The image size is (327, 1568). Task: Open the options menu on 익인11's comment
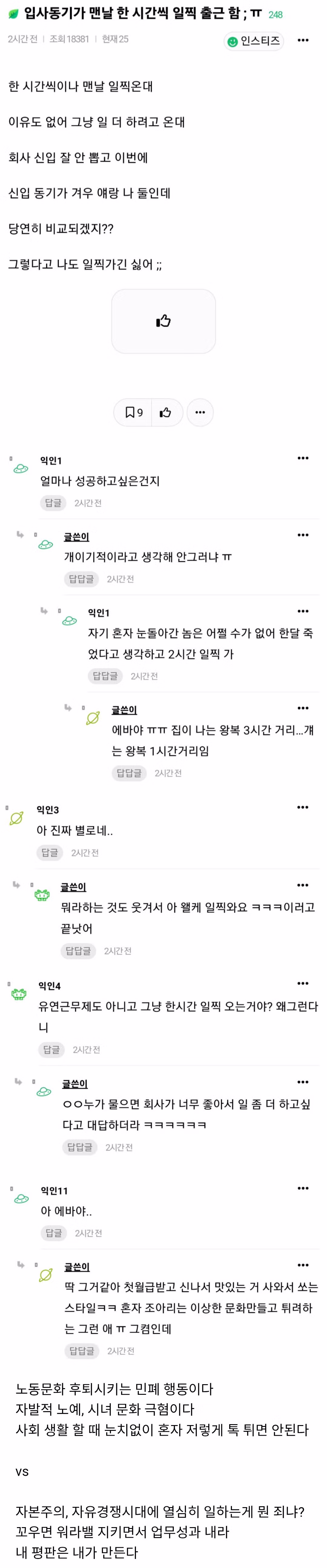303,1188
